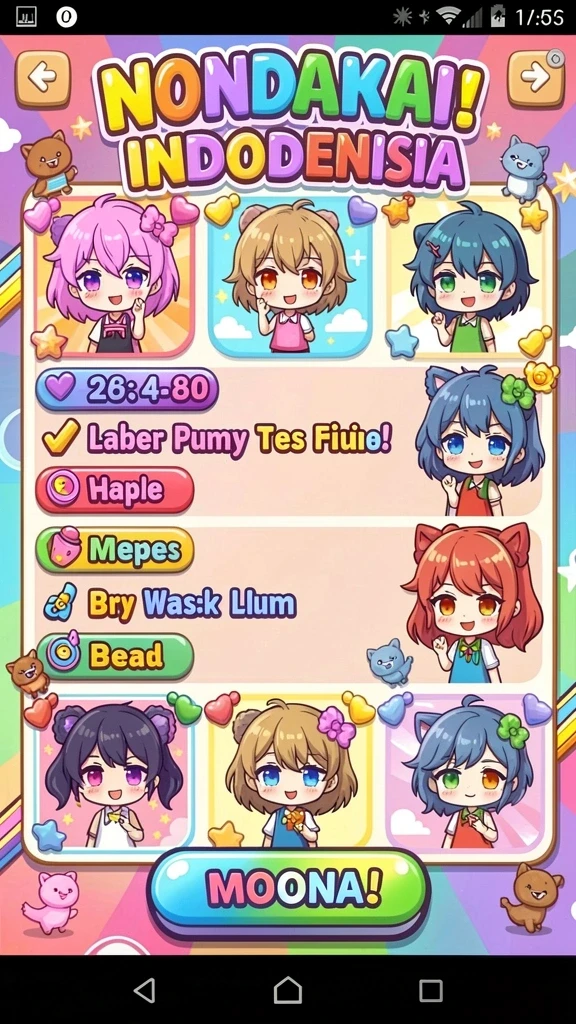Tap the Bead button
The height and width of the screenshot is (1024, 576).
pos(114,656)
